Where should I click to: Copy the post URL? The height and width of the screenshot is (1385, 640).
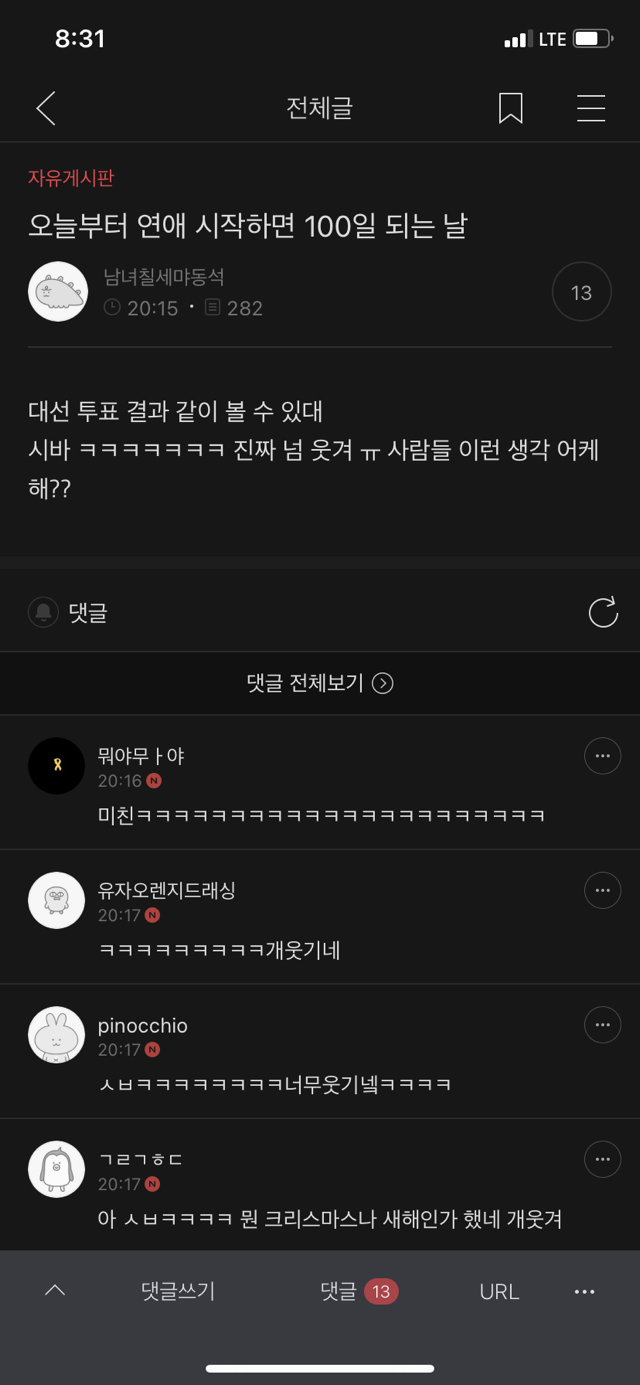[x=499, y=1291]
